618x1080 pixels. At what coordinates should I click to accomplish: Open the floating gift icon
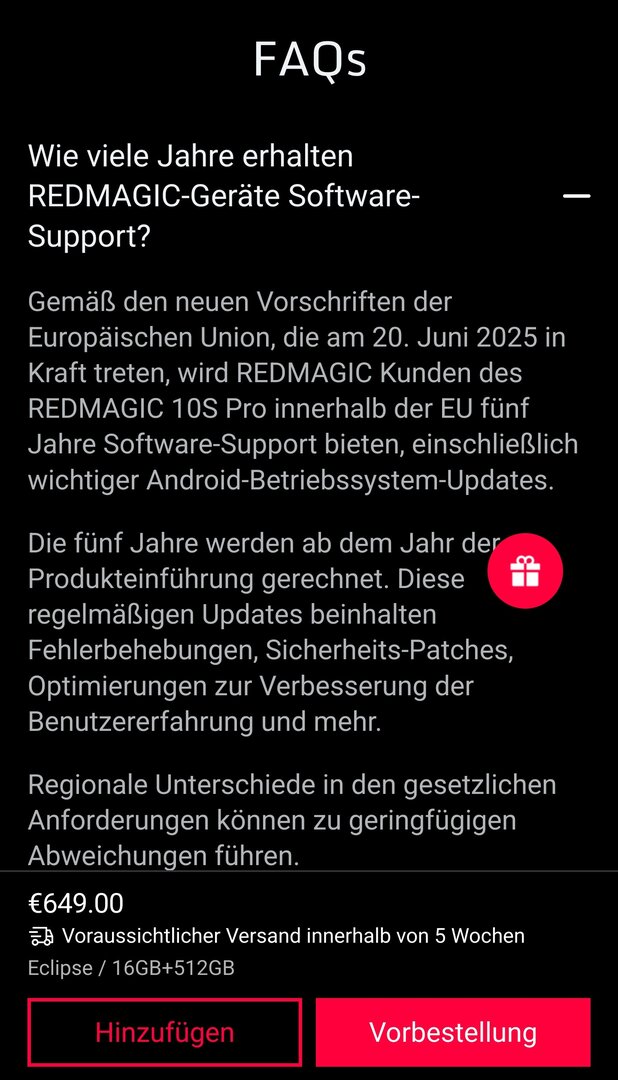coord(525,571)
